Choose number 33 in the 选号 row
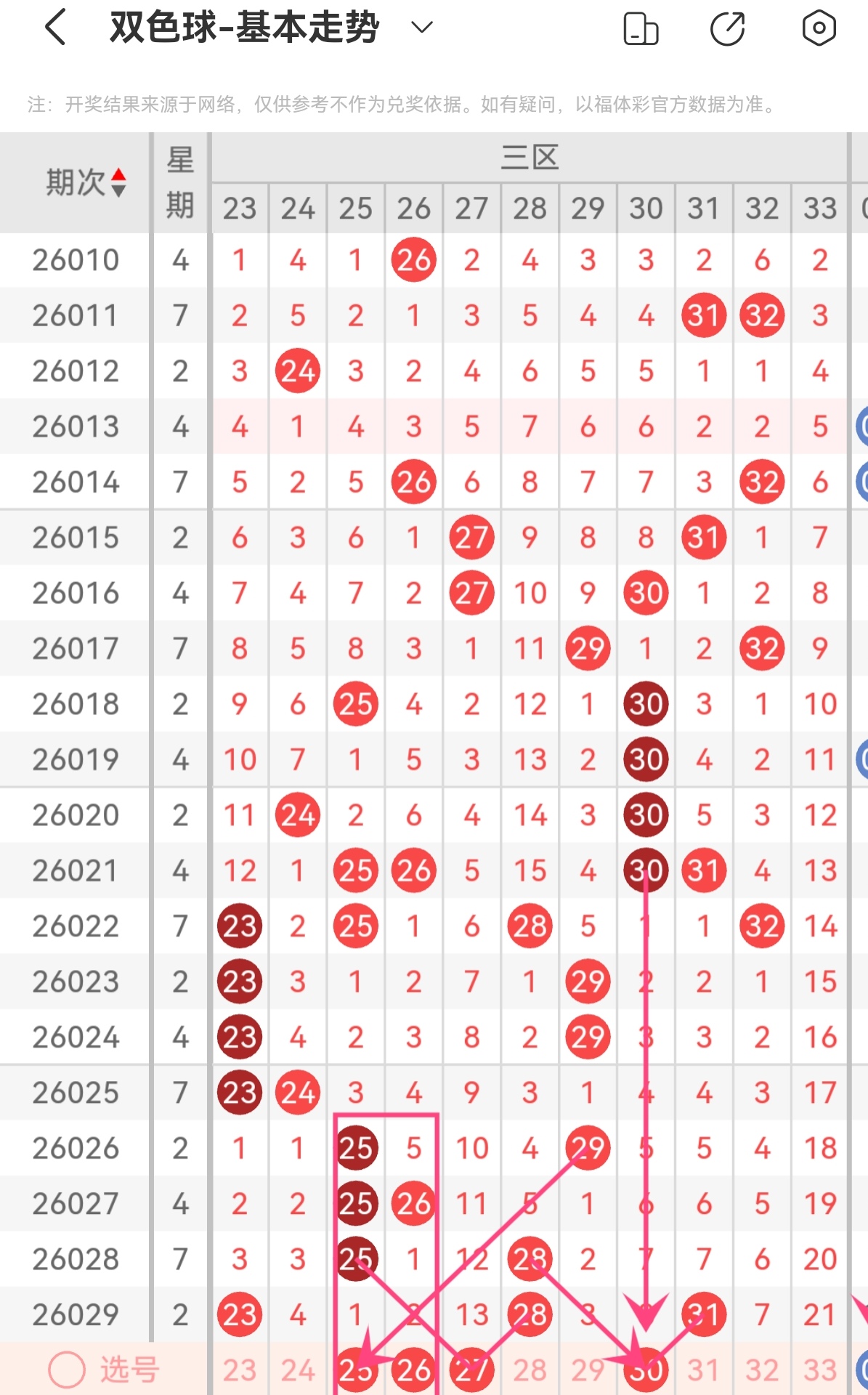Viewport: 868px width, 1395px height. coord(820,1370)
